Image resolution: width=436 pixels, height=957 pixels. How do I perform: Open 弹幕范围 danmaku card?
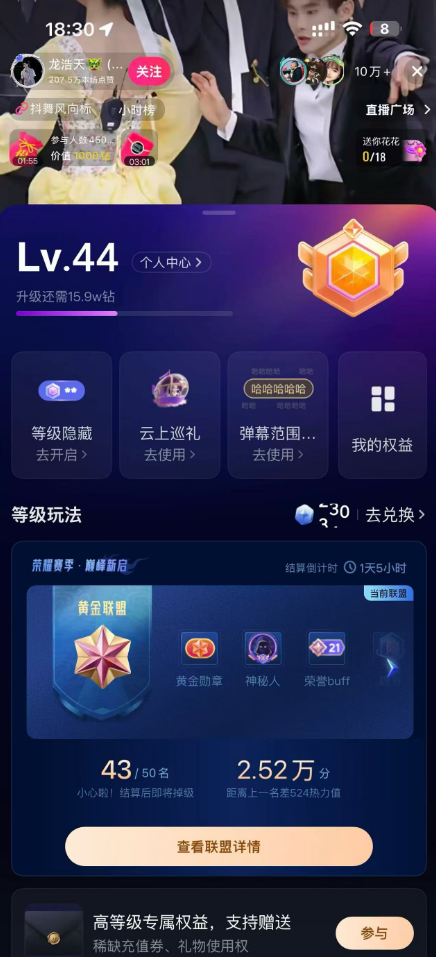click(x=278, y=415)
